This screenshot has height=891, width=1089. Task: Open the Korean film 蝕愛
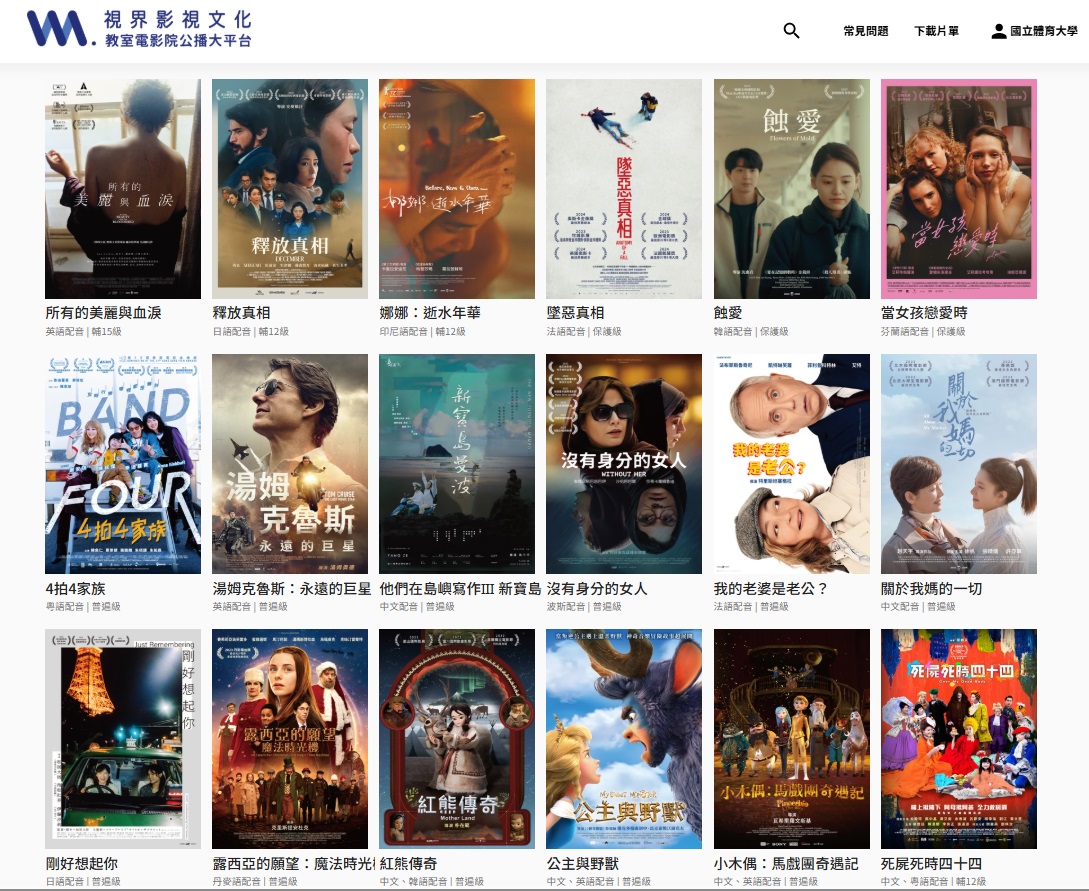point(791,189)
